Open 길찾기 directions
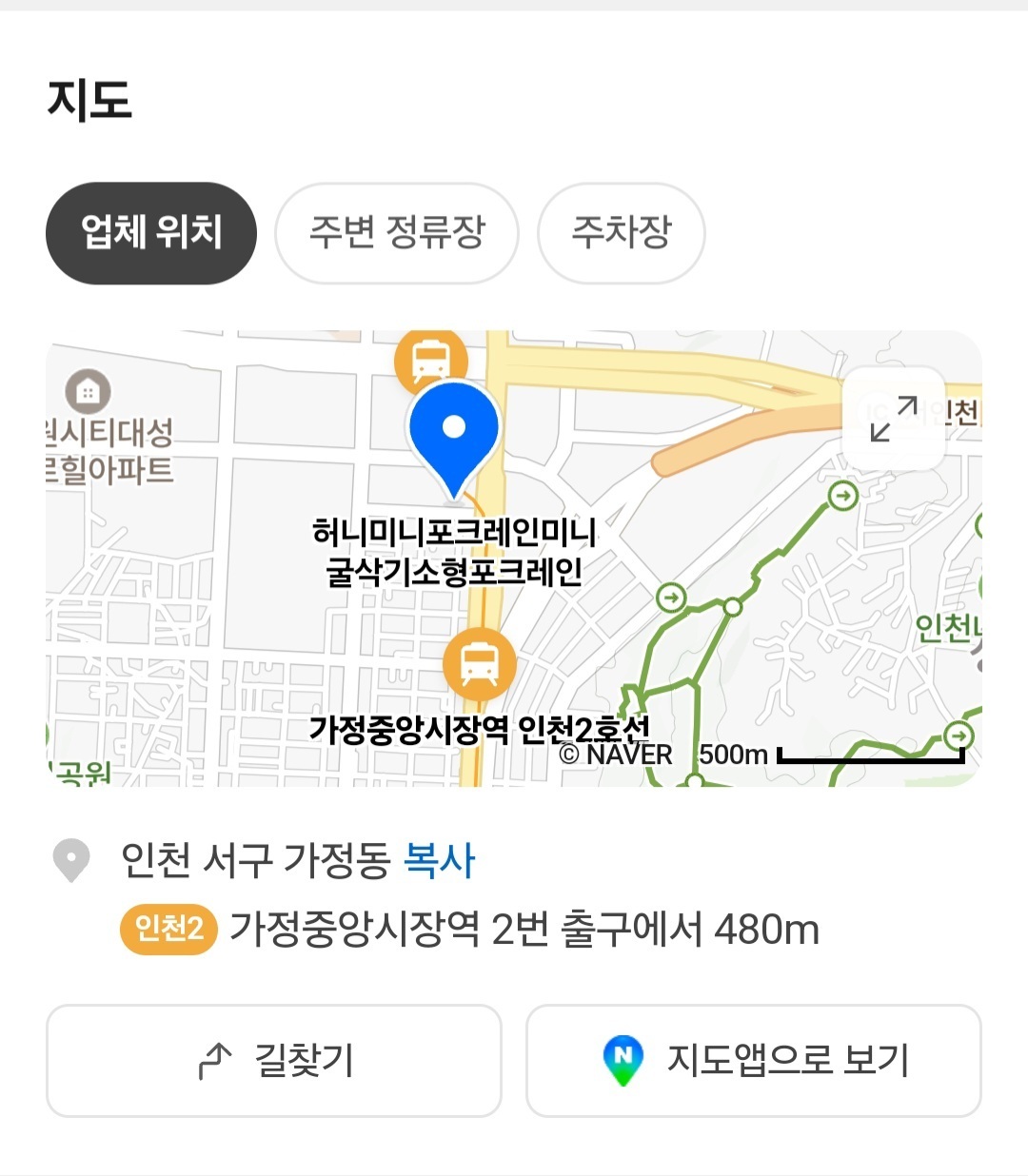1028x1176 pixels. pos(274,1061)
